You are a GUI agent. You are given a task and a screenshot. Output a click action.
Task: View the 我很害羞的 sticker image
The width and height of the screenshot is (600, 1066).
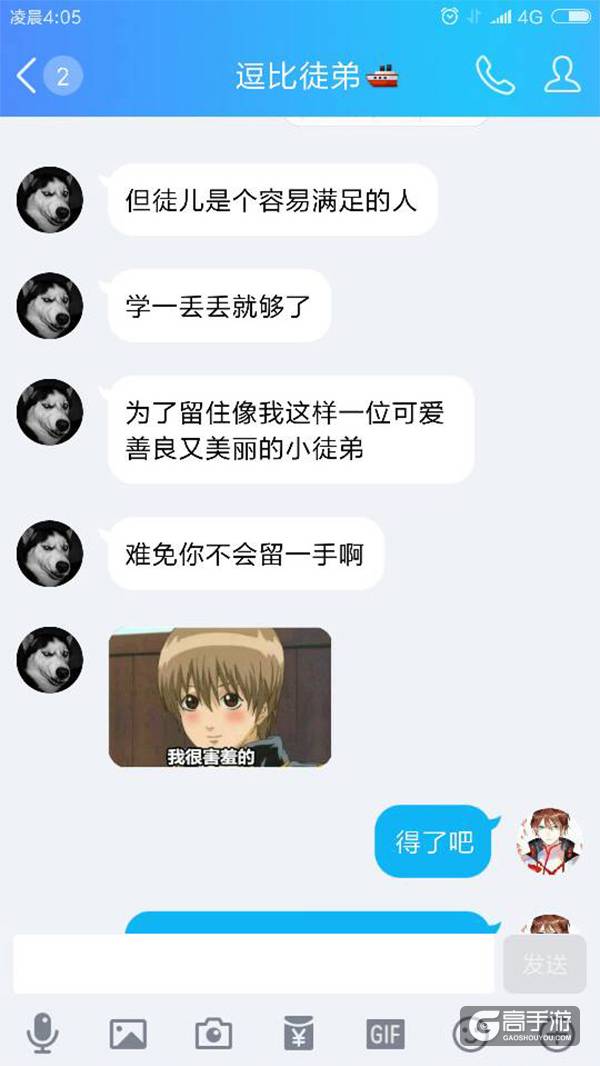[x=220, y=697]
